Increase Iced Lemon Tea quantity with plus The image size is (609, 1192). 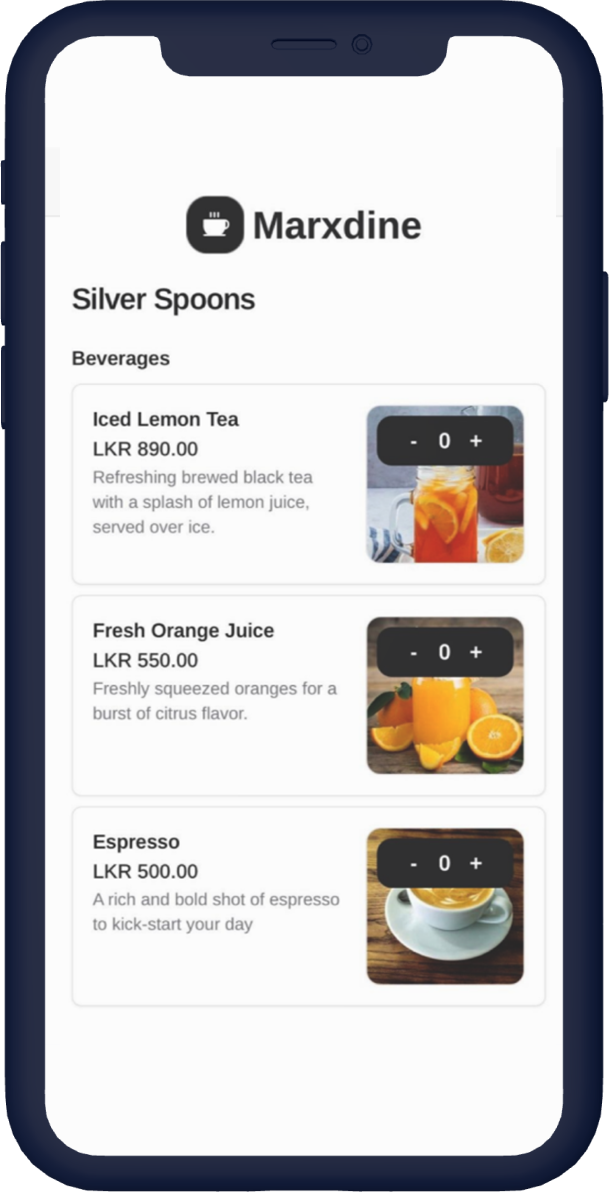click(476, 441)
